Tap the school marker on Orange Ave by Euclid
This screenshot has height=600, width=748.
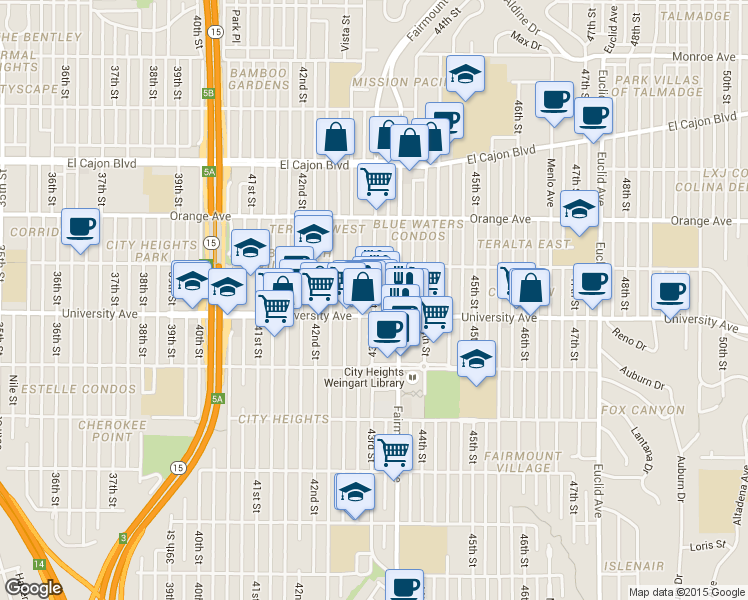(x=578, y=209)
